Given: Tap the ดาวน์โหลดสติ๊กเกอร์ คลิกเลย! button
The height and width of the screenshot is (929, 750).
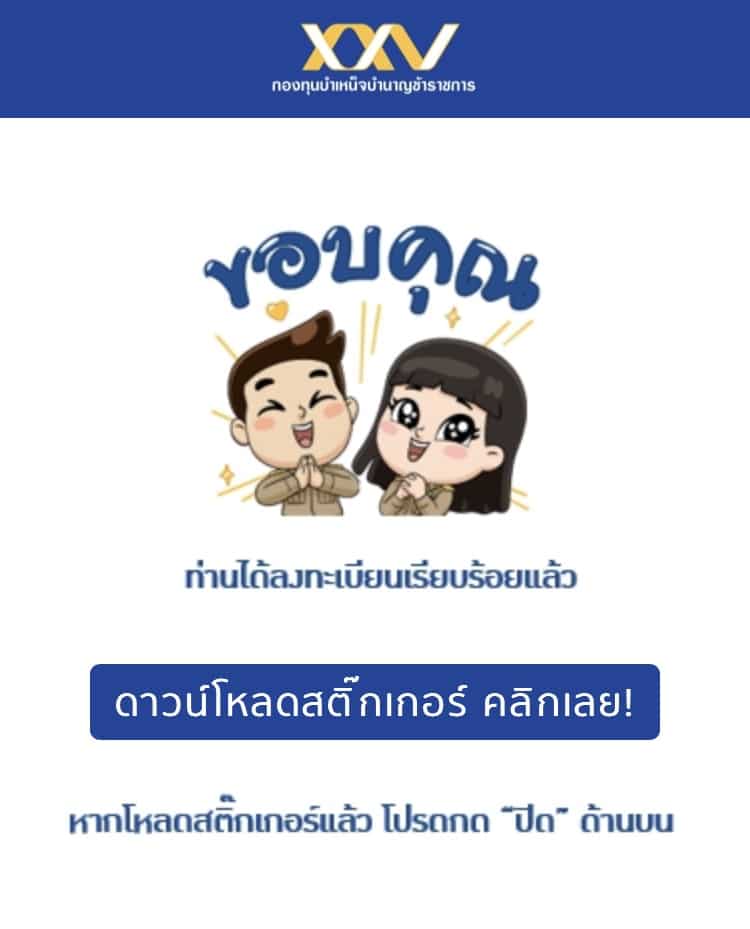Looking at the screenshot, I should tap(375, 702).
